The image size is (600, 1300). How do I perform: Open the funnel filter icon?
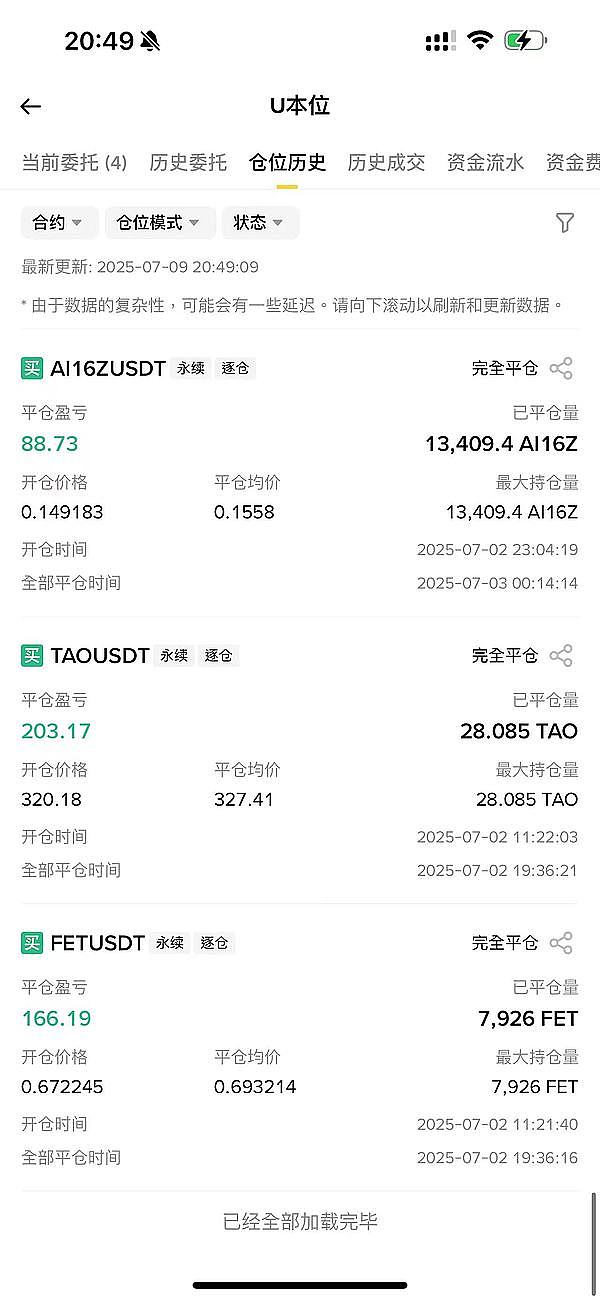[565, 223]
